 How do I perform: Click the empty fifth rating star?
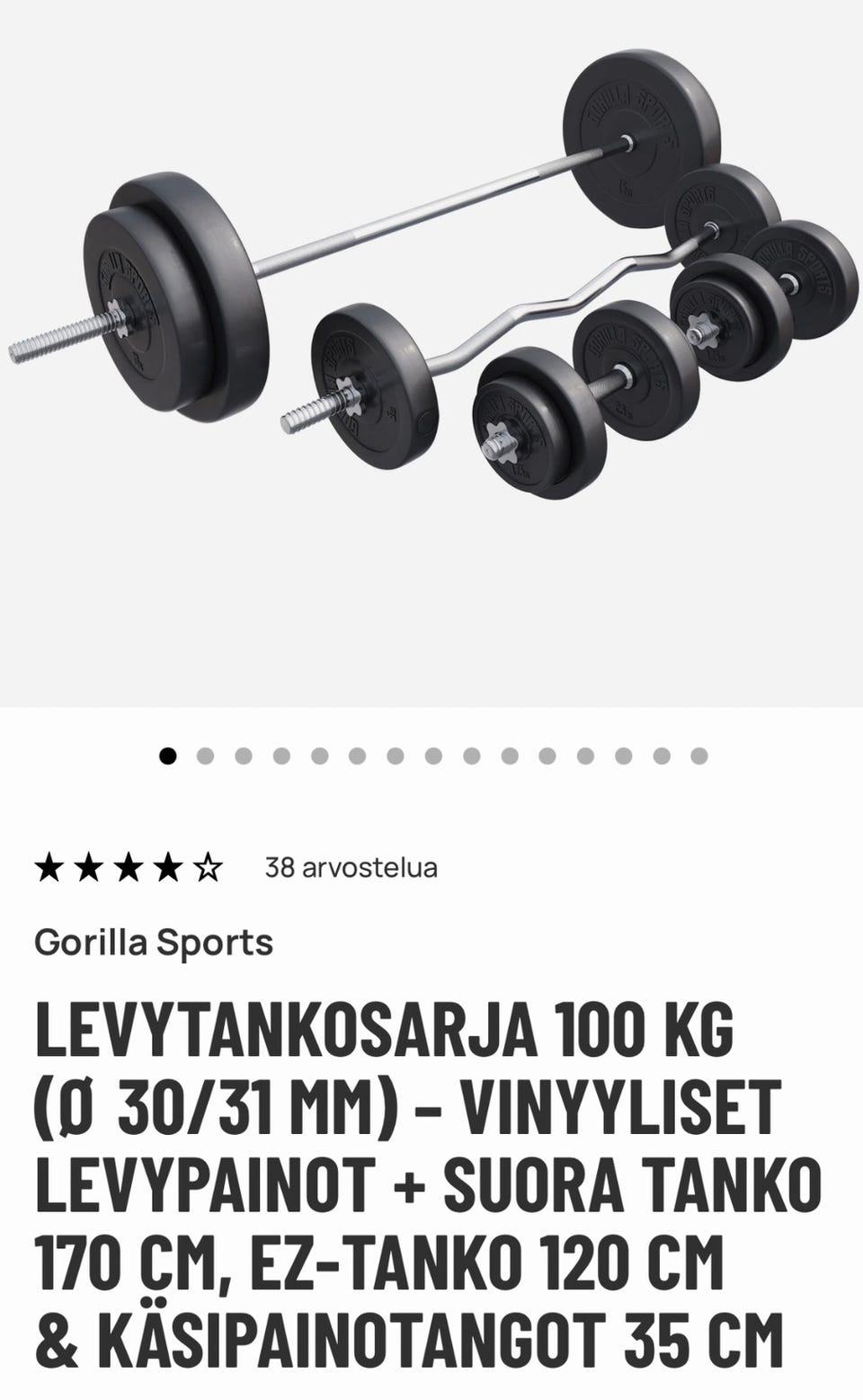point(209,868)
